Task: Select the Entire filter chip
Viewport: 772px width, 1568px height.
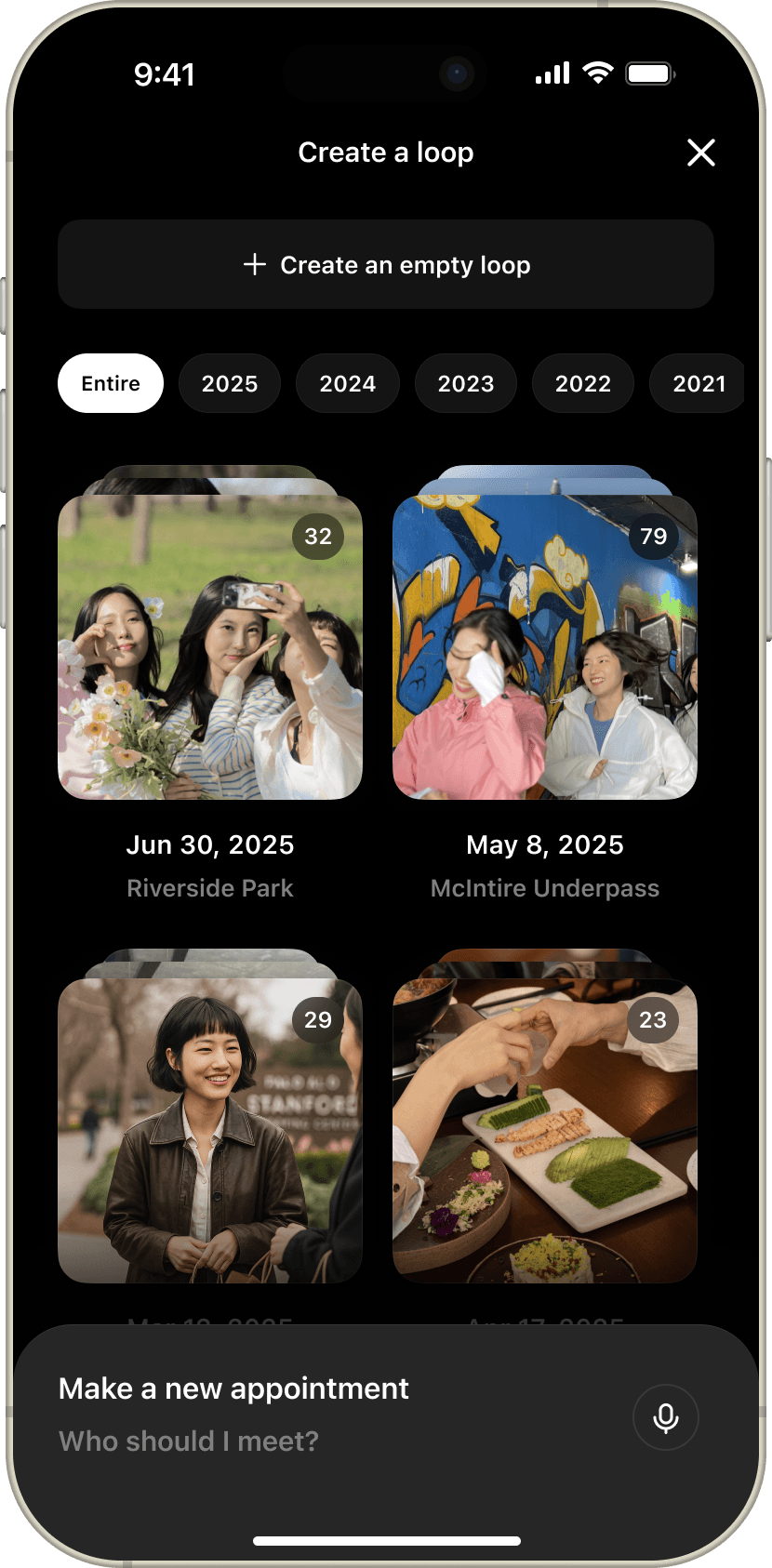Action: (x=111, y=383)
